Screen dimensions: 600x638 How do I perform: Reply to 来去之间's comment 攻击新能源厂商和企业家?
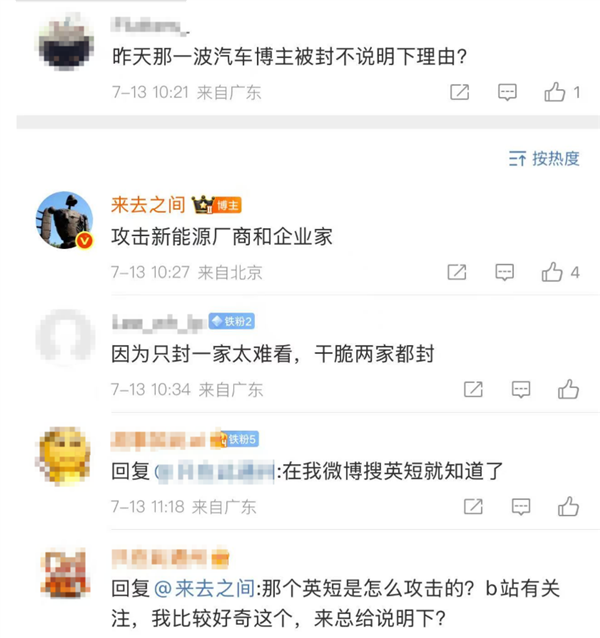pyautogui.click(x=505, y=272)
